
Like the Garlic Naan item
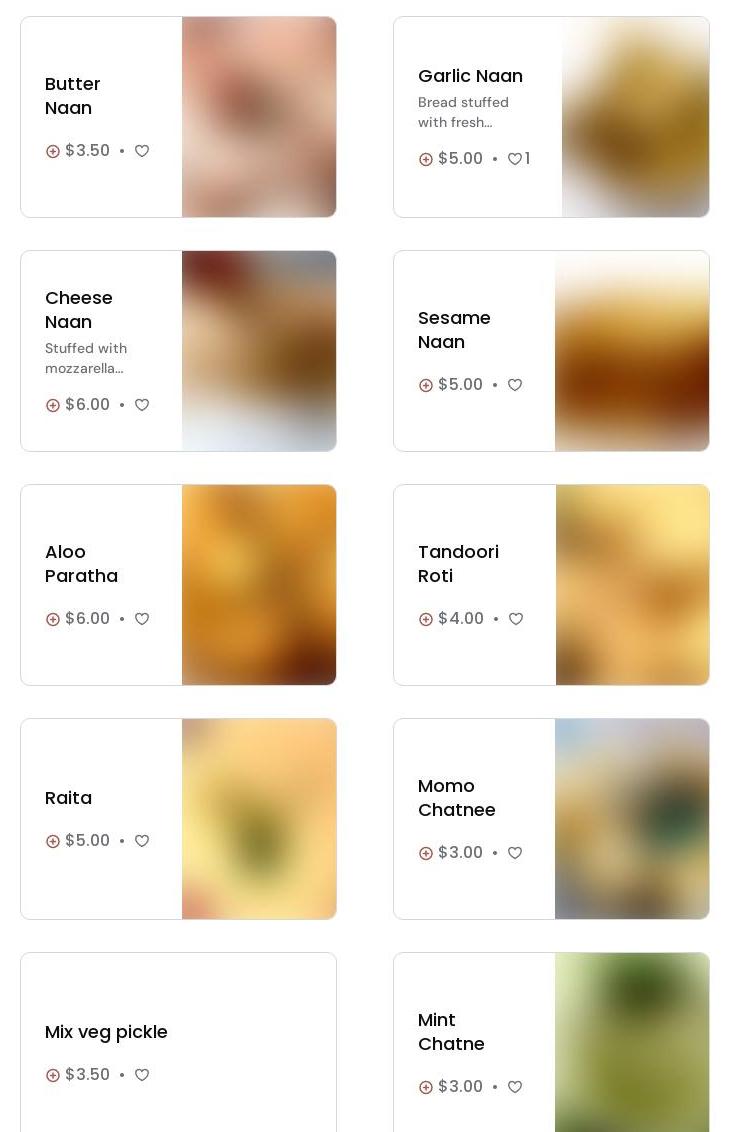tap(515, 159)
